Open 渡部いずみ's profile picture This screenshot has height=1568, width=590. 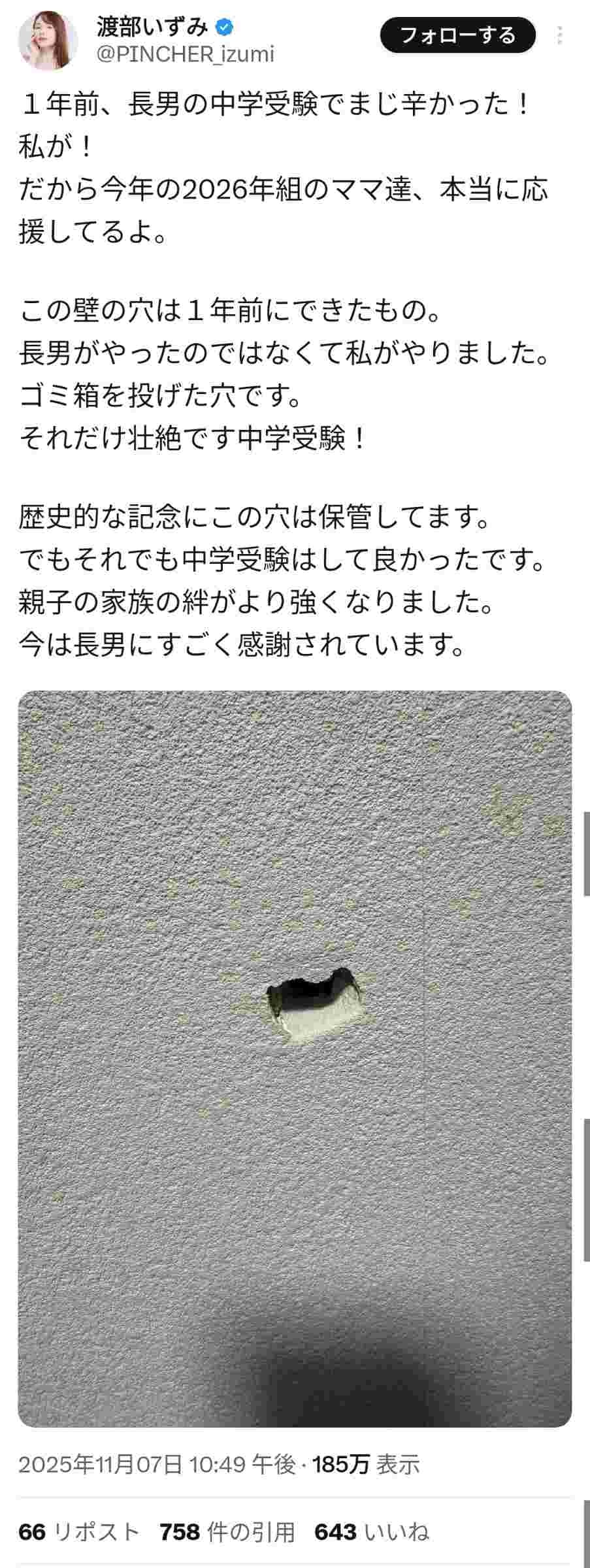pos(48,40)
